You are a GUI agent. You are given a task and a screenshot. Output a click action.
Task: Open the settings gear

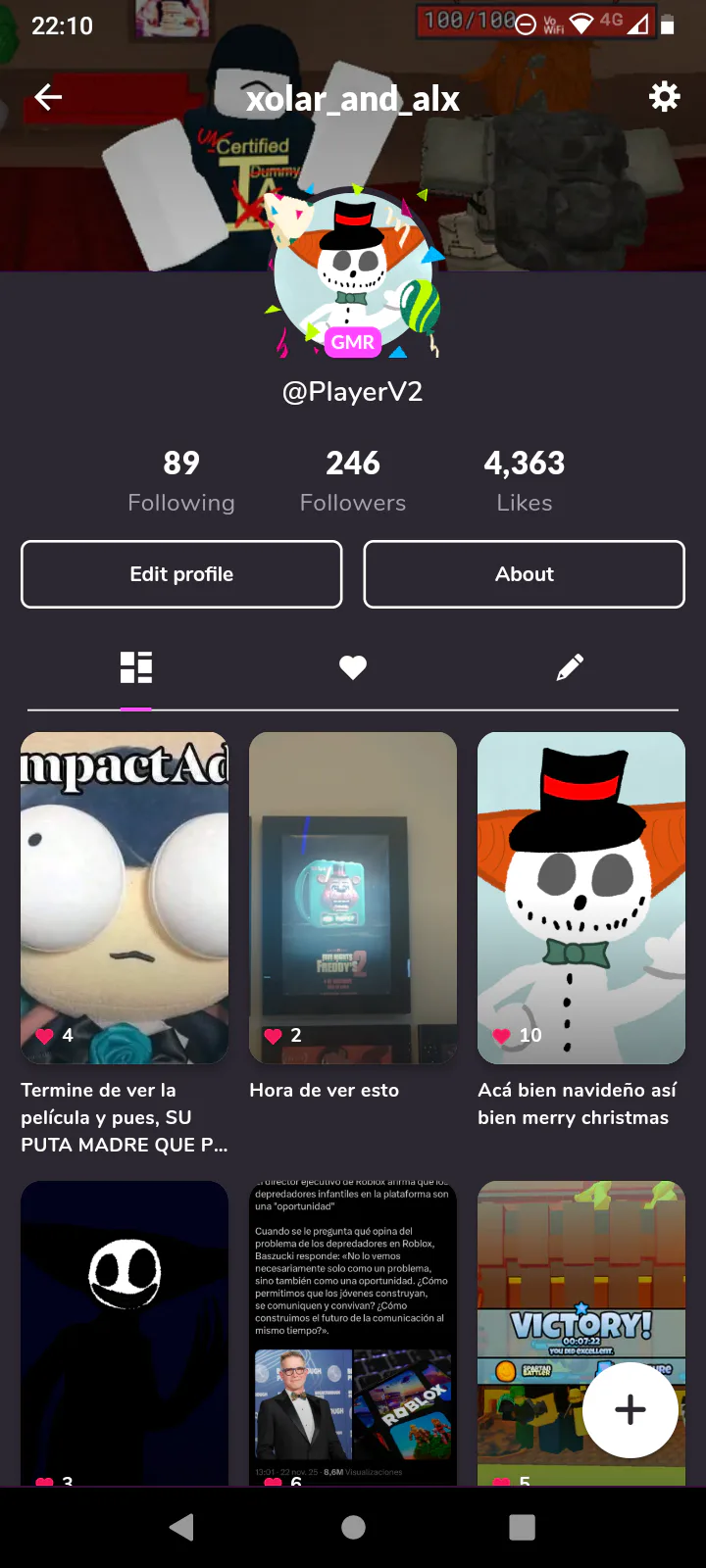664,97
